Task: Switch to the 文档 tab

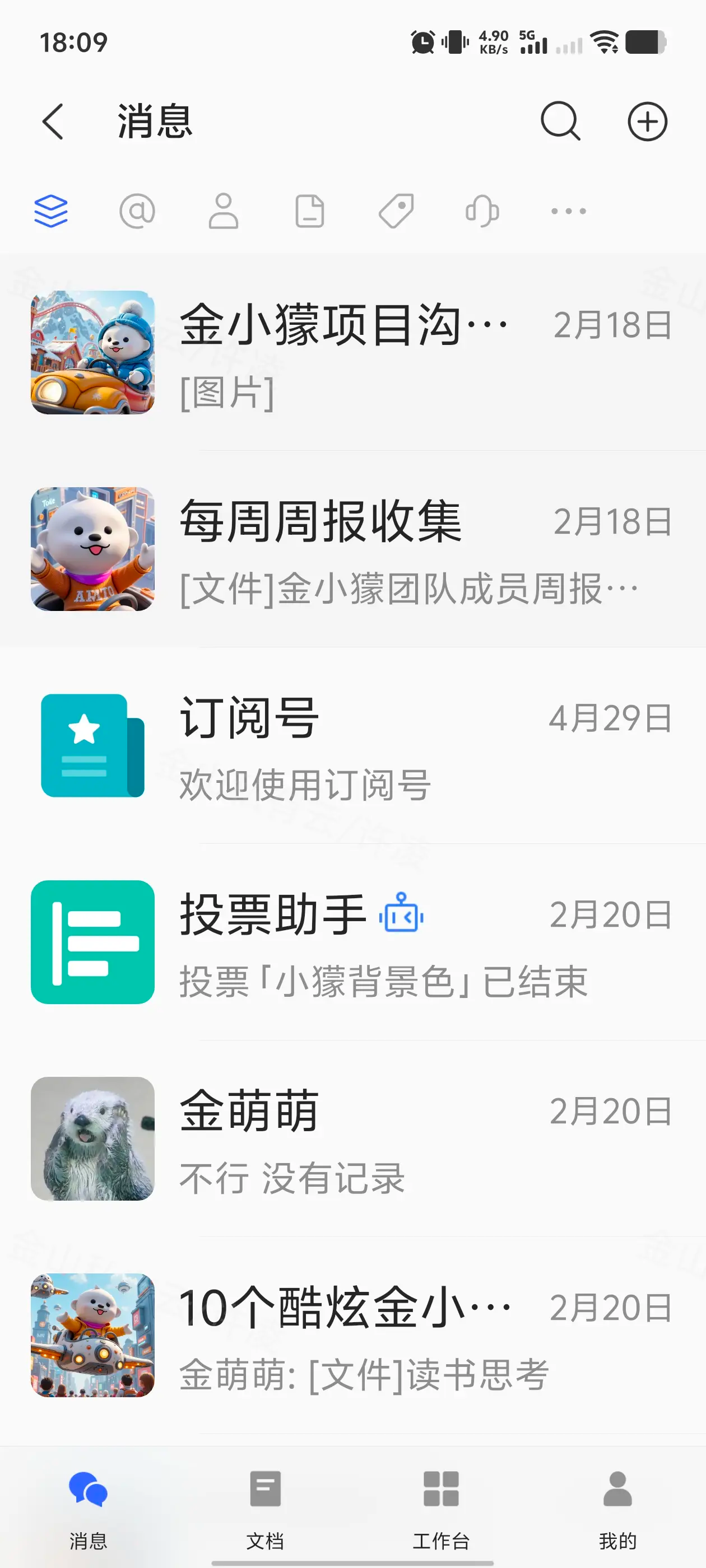Action: pyautogui.click(x=265, y=1506)
